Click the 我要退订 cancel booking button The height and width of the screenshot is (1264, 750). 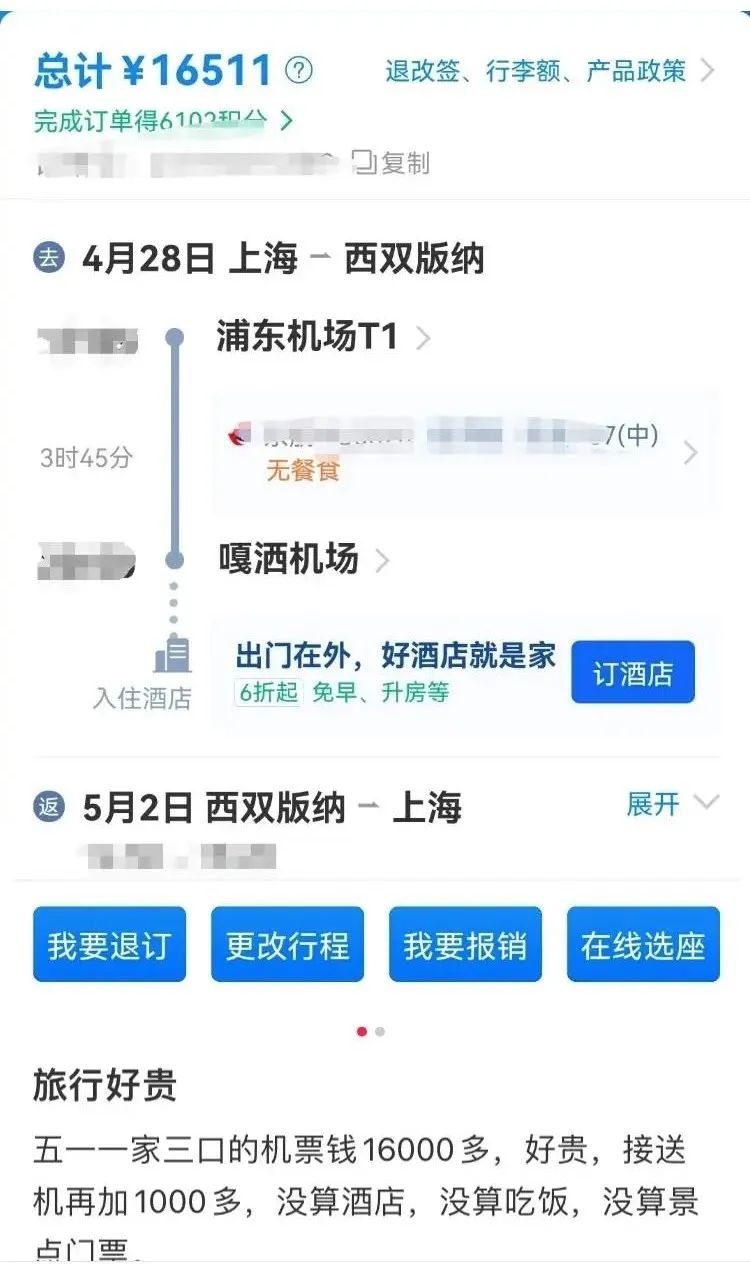(109, 943)
